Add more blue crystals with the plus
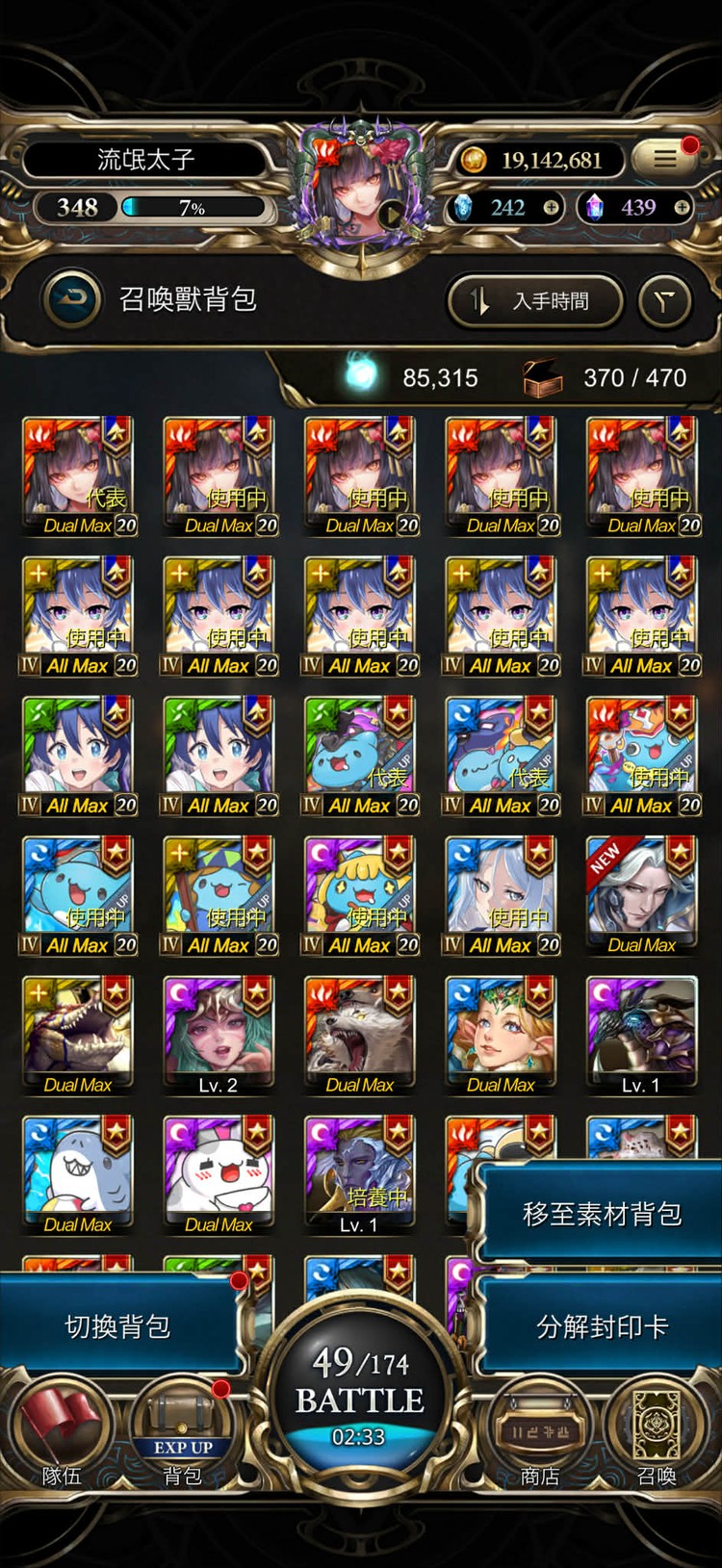722x1568 pixels. point(551,208)
